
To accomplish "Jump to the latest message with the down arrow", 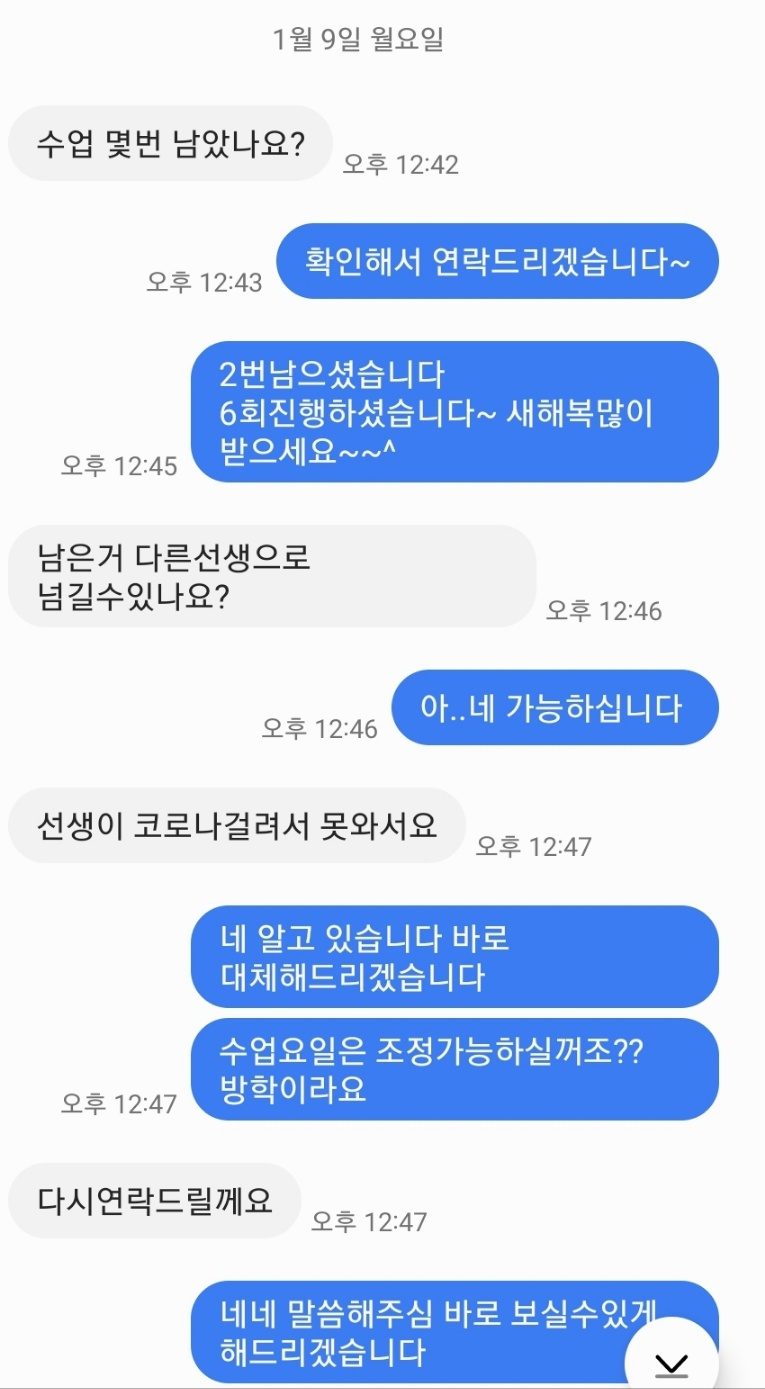I will point(671,1361).
